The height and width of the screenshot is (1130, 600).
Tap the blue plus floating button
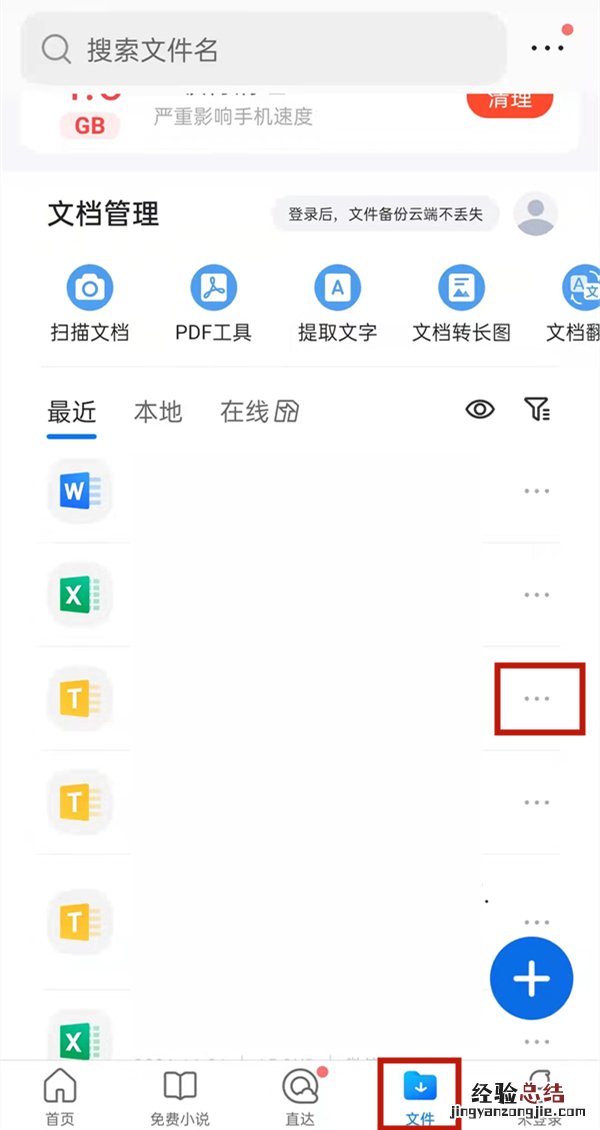click(x=531, y=979)
